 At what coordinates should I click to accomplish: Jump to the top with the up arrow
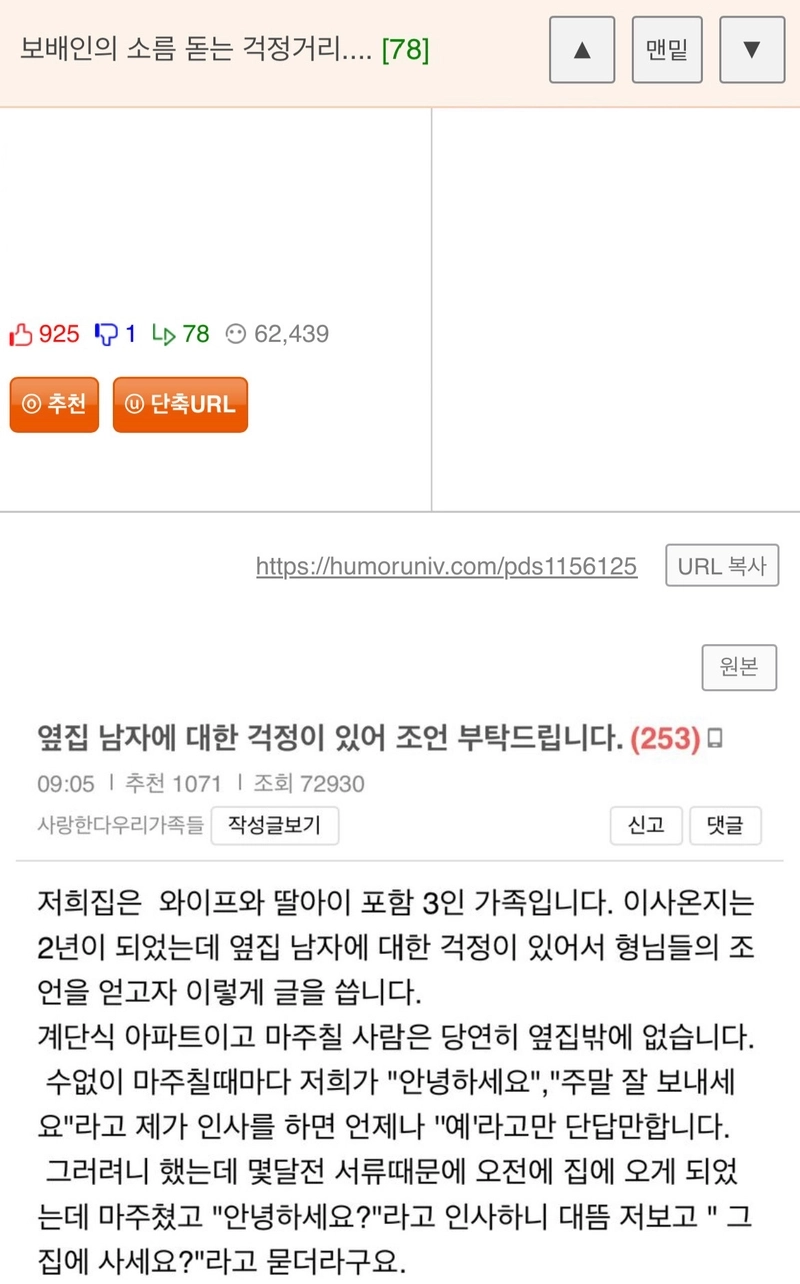point(582,49)
